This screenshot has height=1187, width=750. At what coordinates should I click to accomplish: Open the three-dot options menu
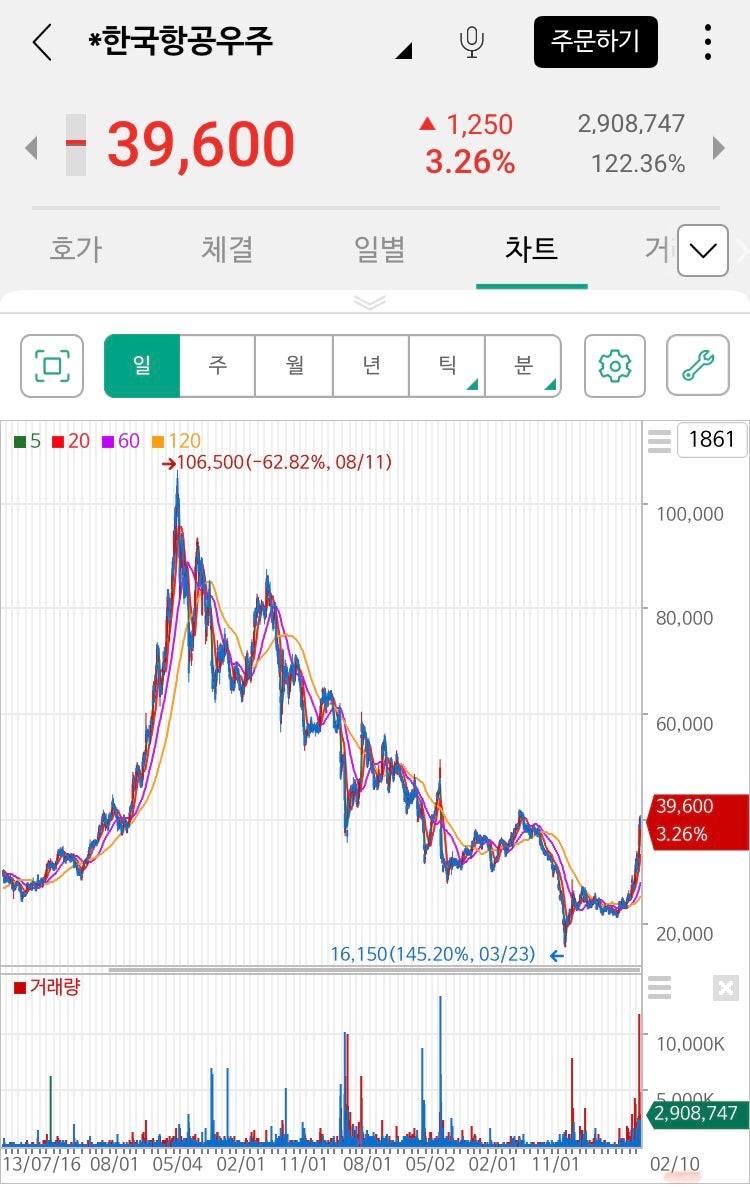[708, 42]
